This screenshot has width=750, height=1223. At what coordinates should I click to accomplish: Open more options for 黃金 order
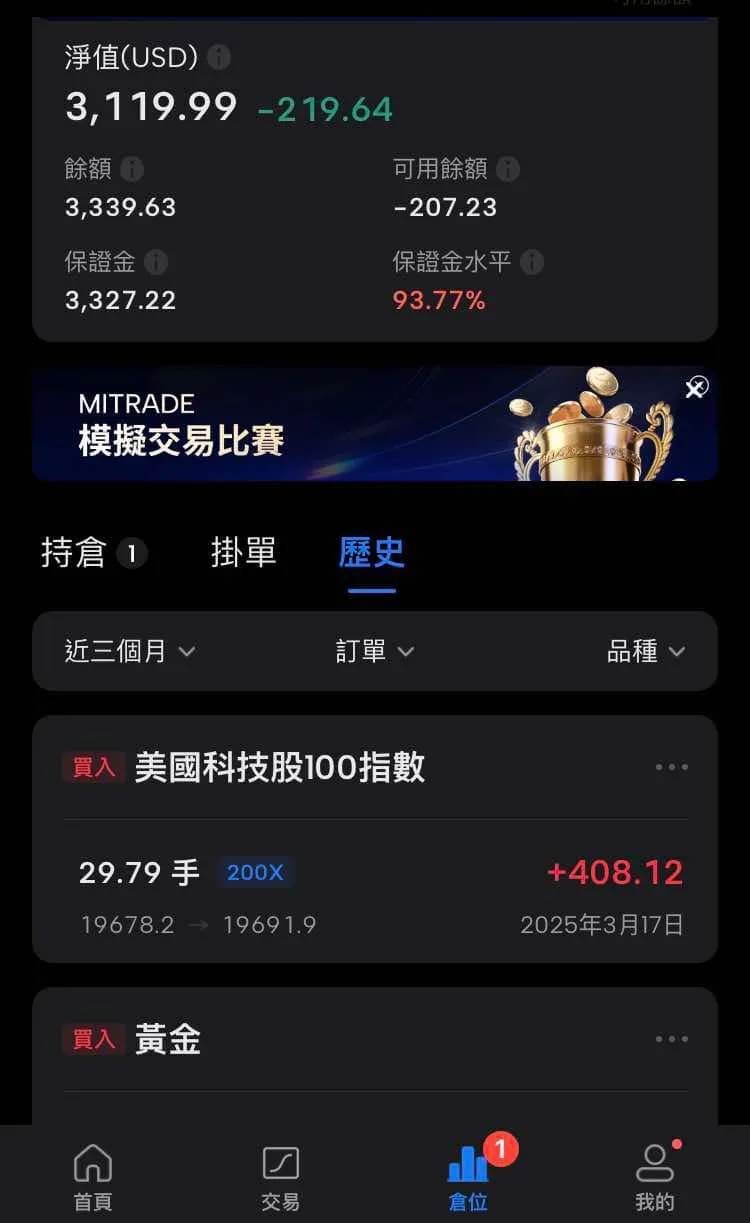[671, 1040]
